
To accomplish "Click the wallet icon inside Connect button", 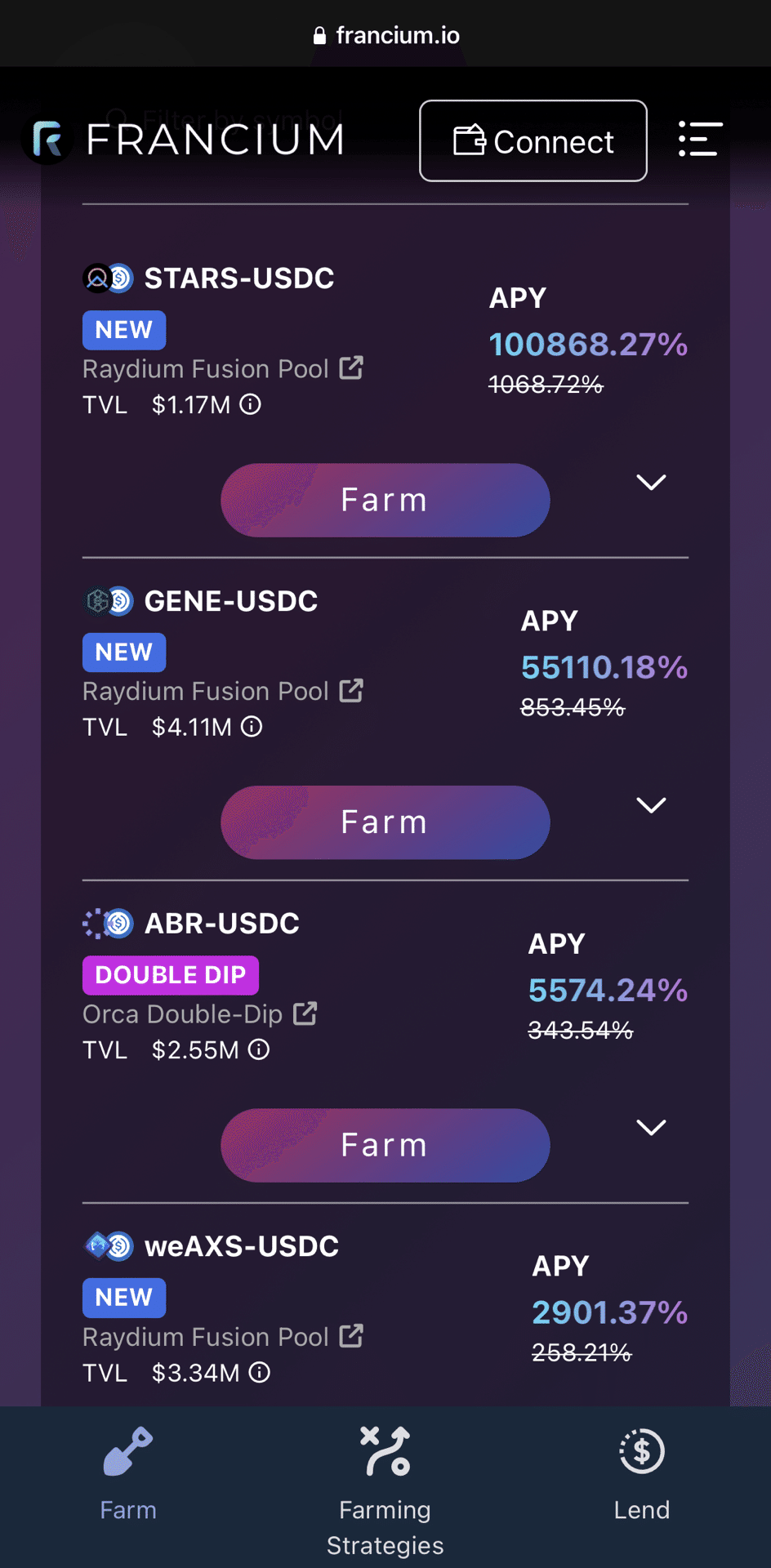I will click(x=469, y=140).
